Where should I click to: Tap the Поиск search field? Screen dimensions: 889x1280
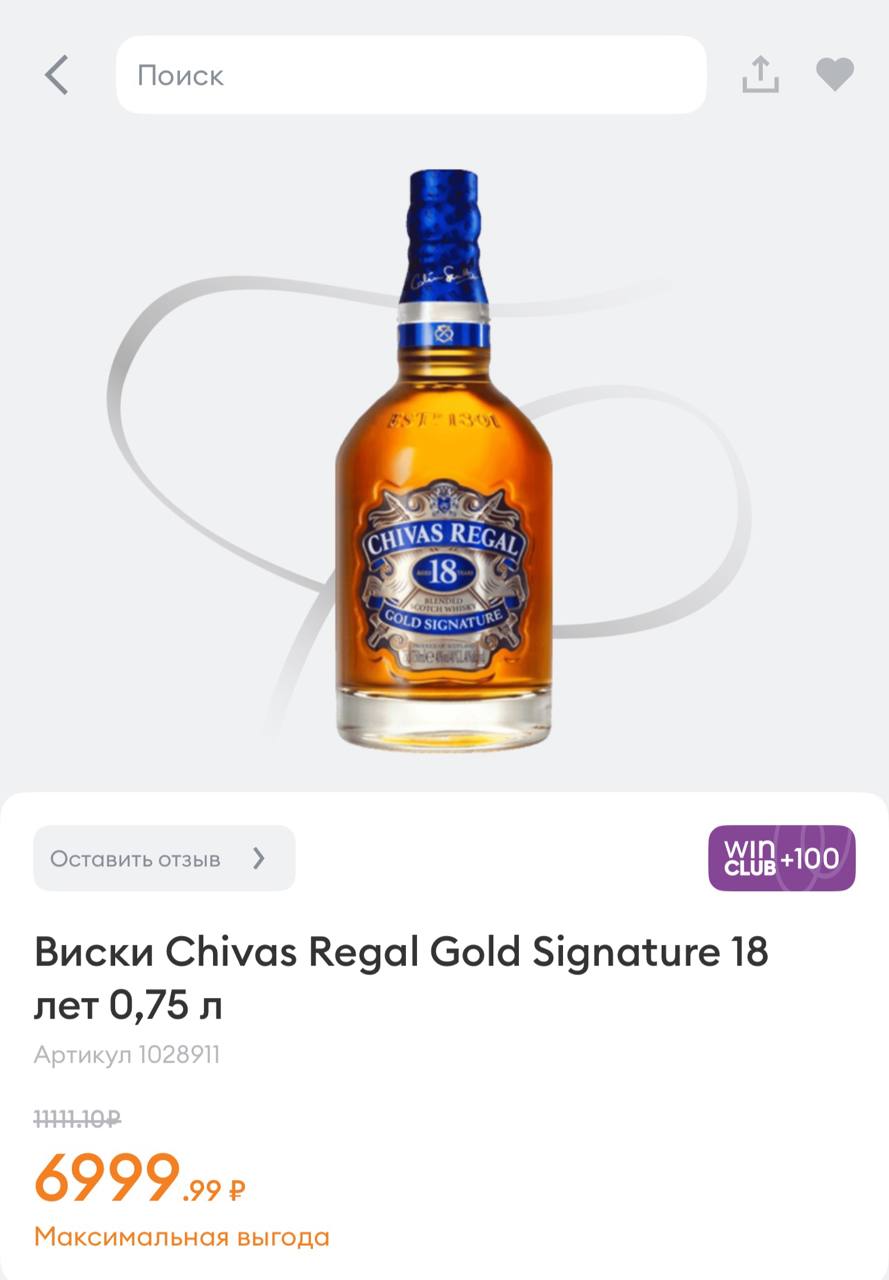410,75
